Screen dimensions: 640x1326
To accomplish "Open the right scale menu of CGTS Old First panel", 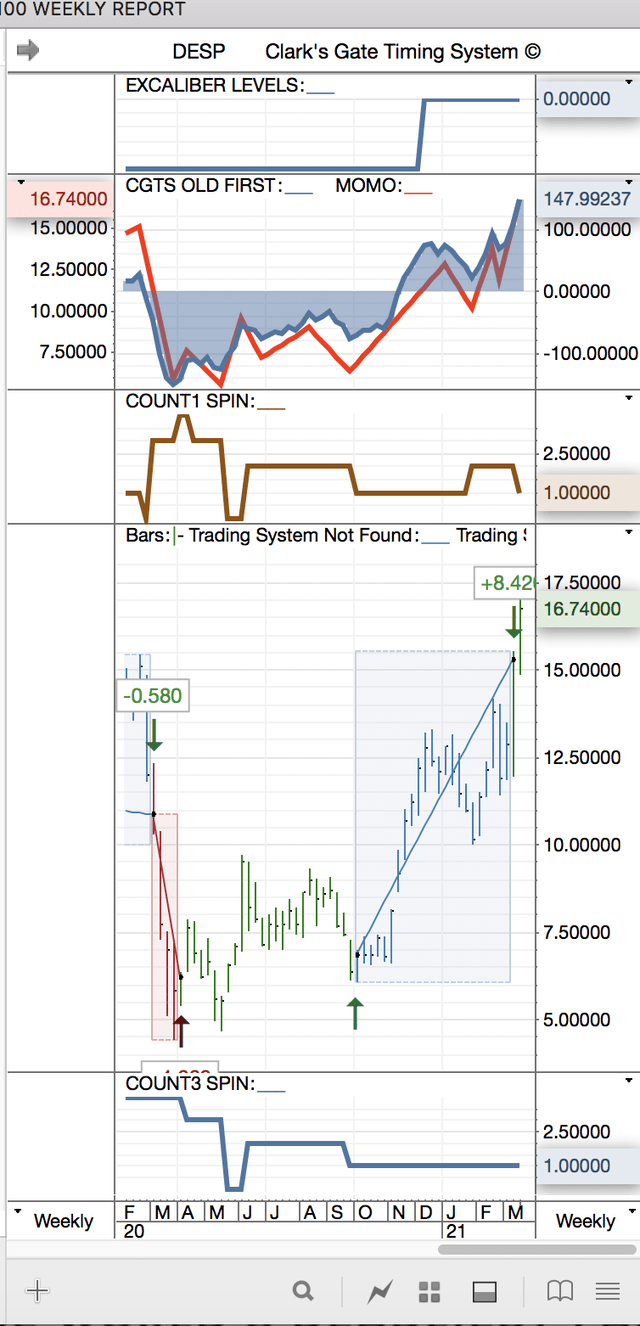I will tap(629, 183).
